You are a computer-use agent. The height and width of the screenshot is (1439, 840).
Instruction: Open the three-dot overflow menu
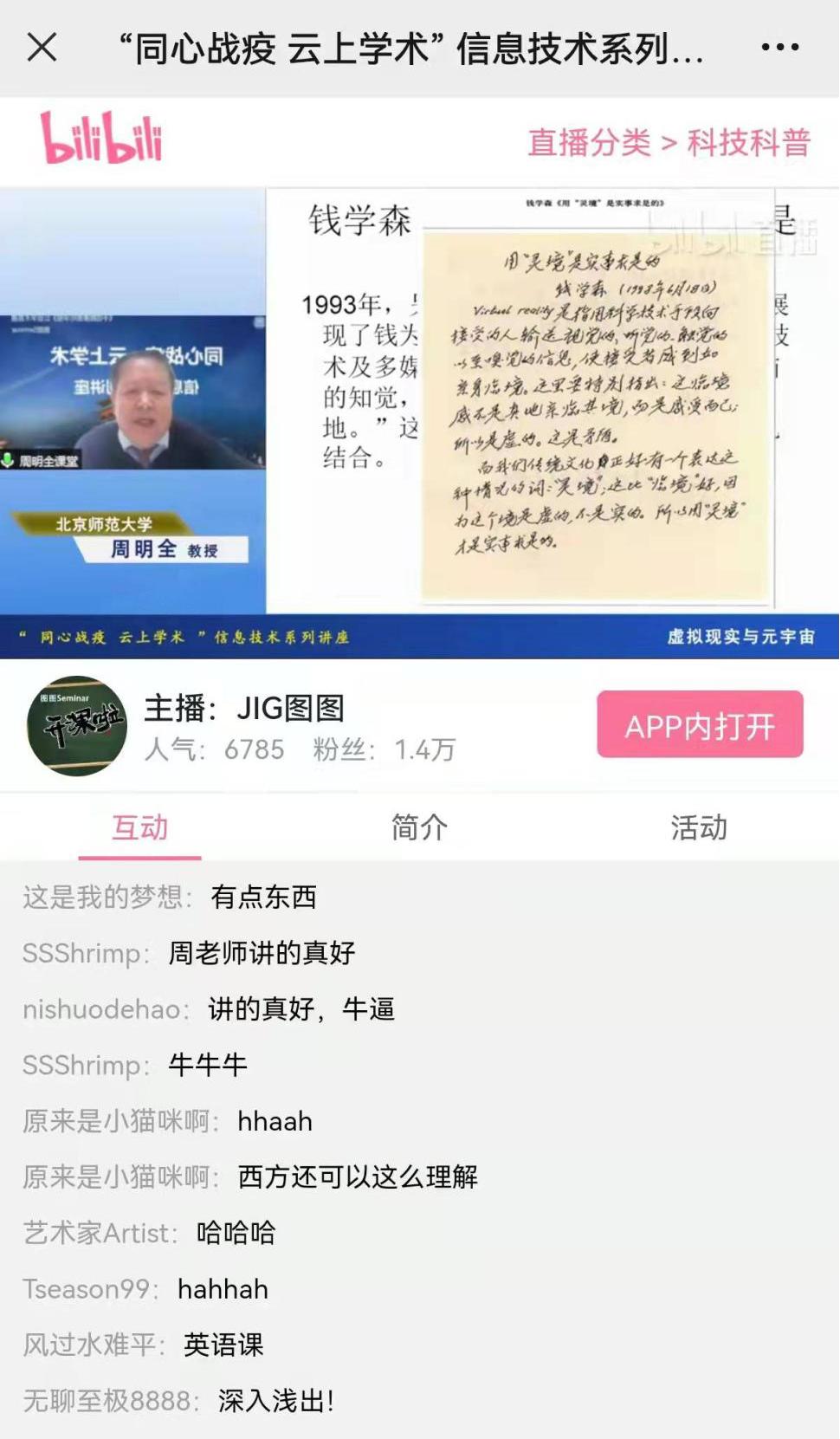779,48
